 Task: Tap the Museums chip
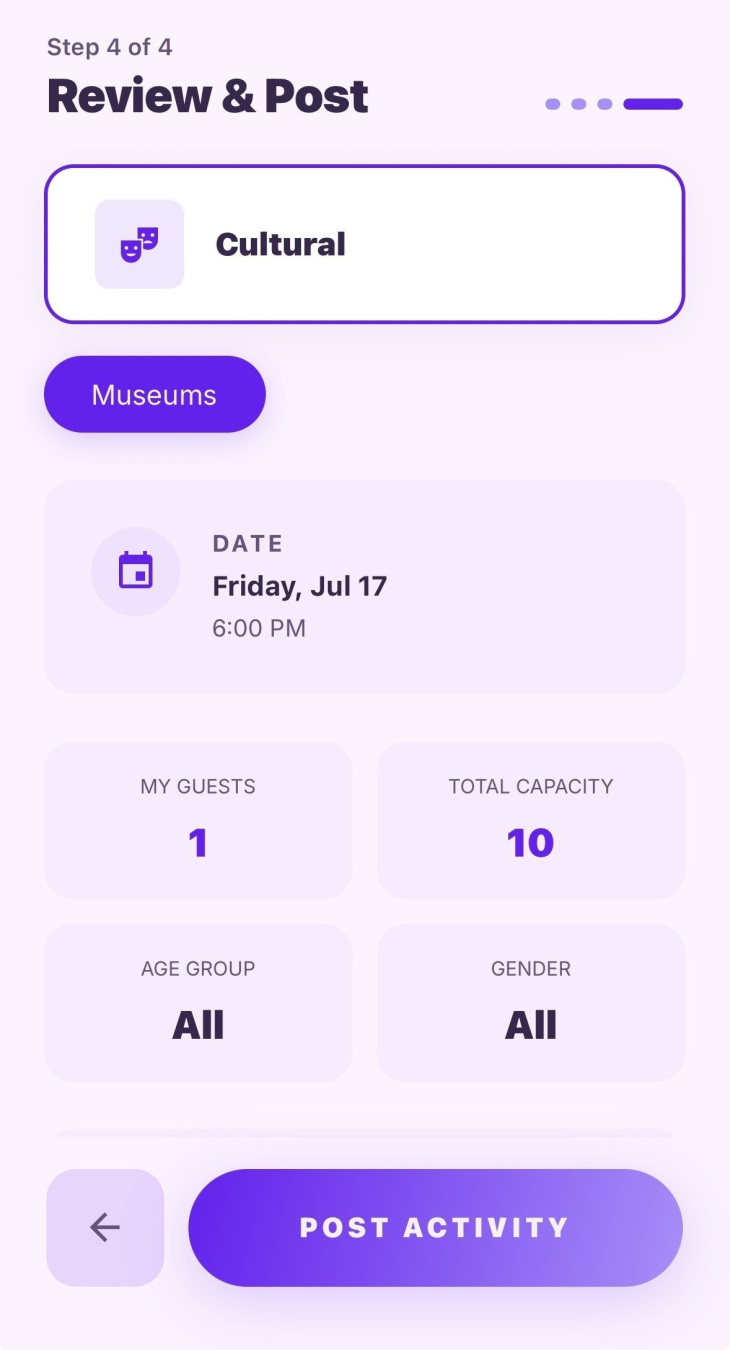(x=155, y=395)
